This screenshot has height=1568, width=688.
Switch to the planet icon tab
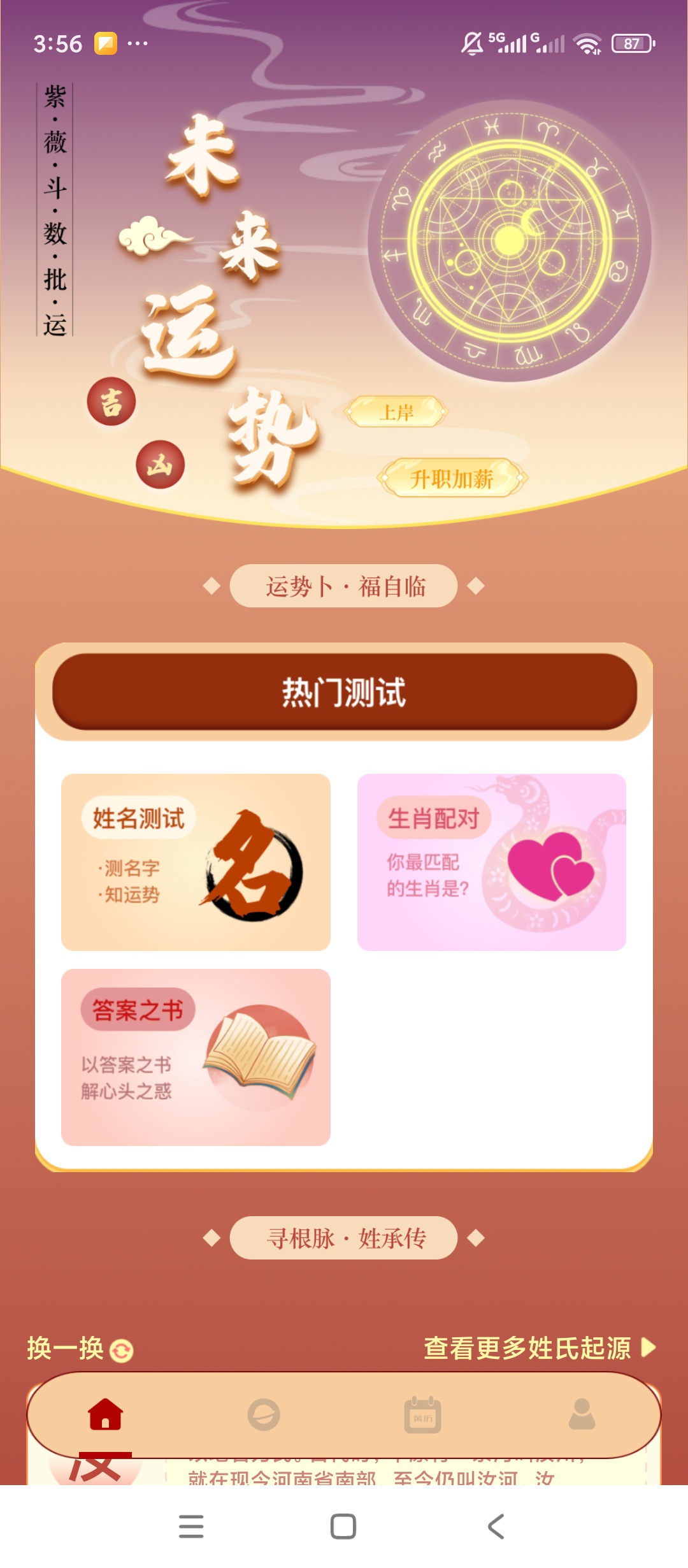[264, 1415]
